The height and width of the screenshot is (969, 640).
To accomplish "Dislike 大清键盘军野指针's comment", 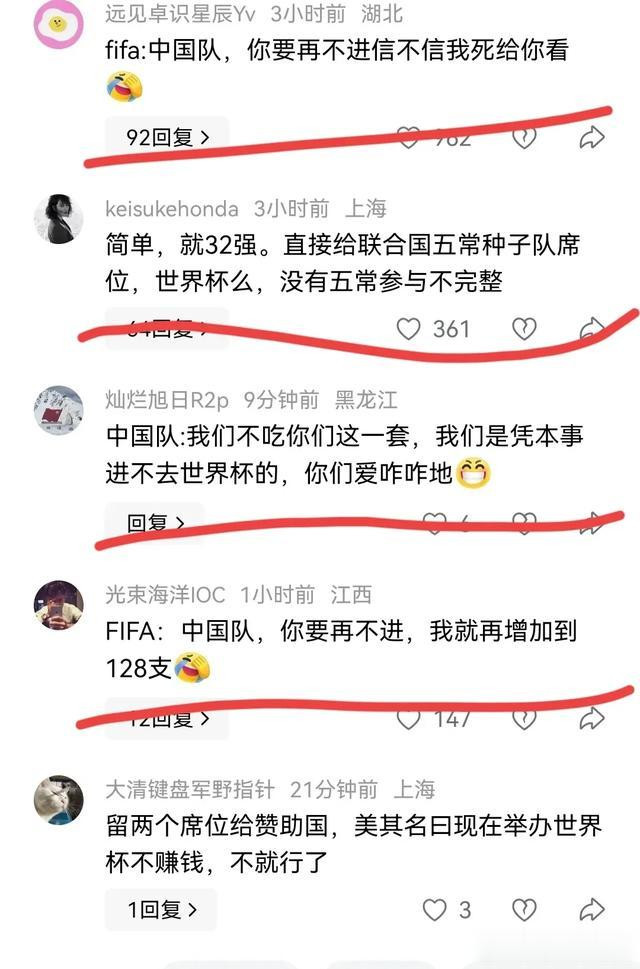I will pyautogui.click(x=524, y=909).
